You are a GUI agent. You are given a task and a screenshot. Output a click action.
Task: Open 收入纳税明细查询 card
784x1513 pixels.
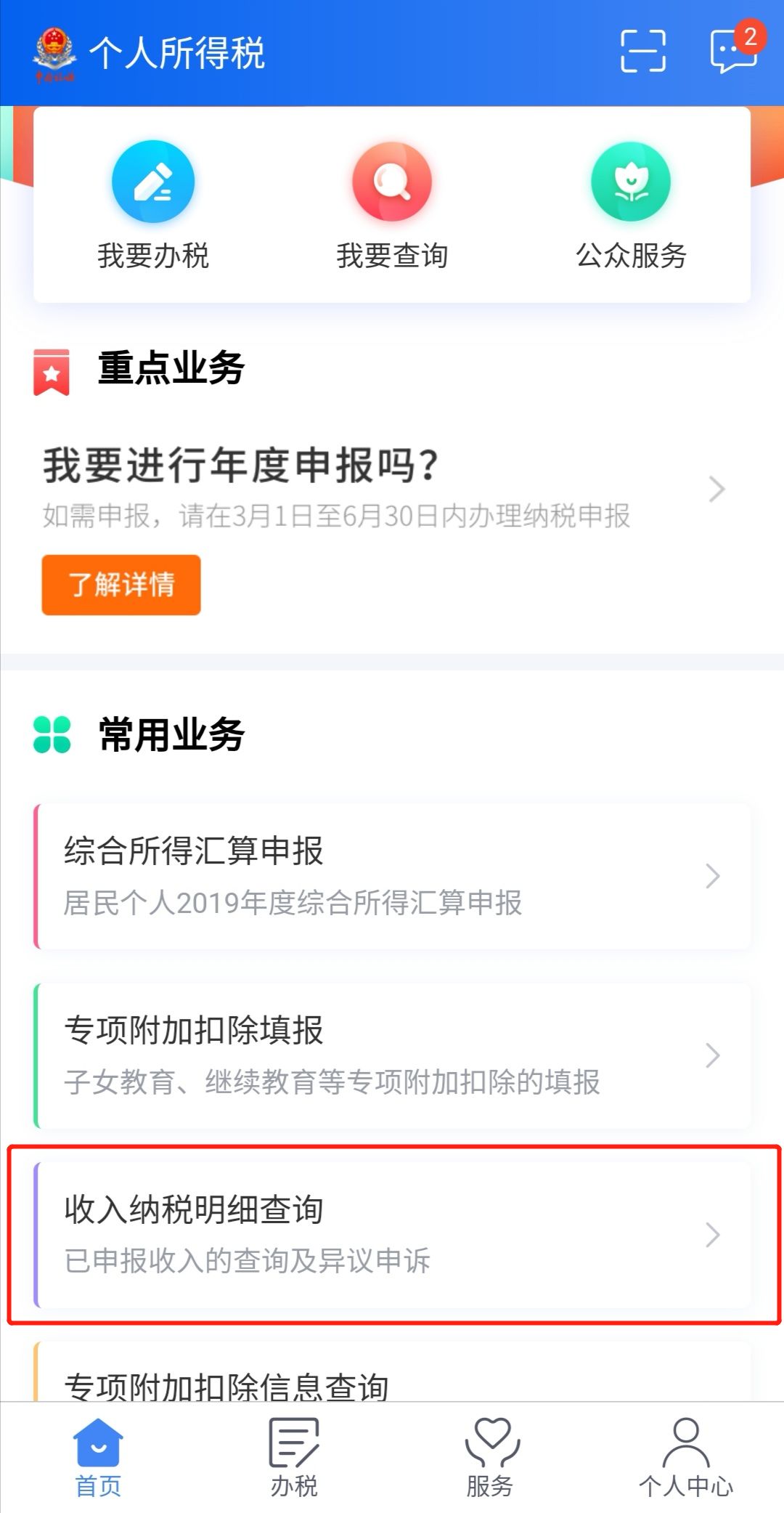coord(392,1235)
